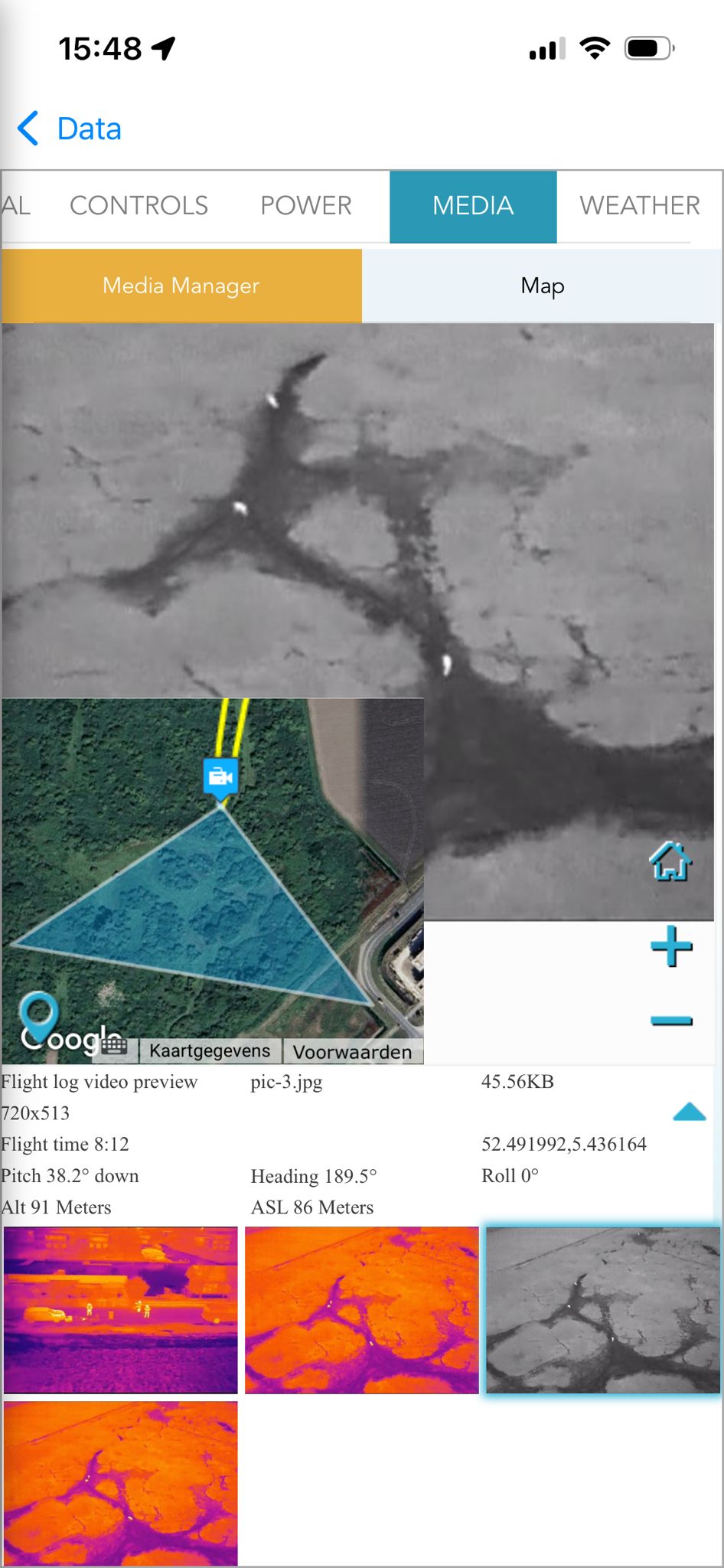Tap the home icon on the map
The height and width of the screenshot is (1568, 724).
(x=670, y=861)
